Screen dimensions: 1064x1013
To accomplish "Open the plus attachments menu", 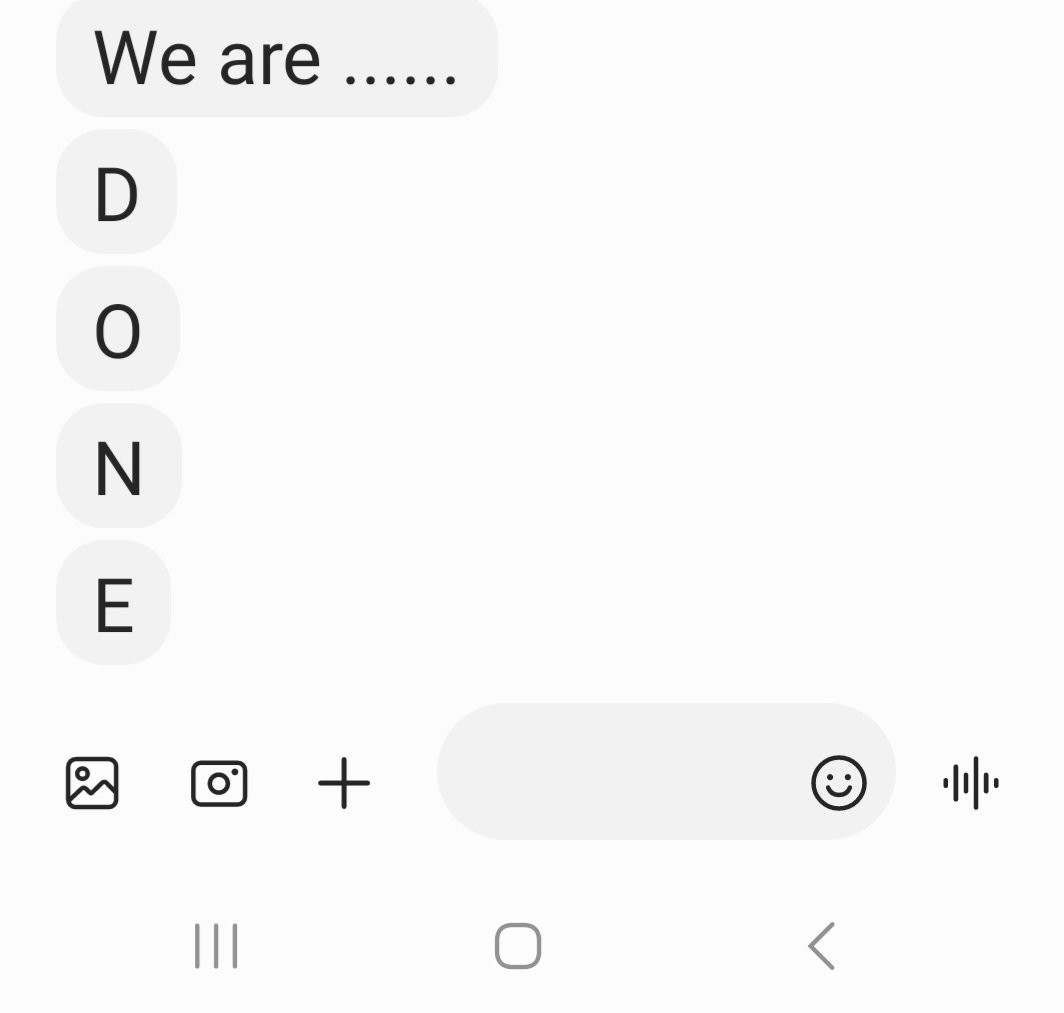I will (x=344, y=783).
